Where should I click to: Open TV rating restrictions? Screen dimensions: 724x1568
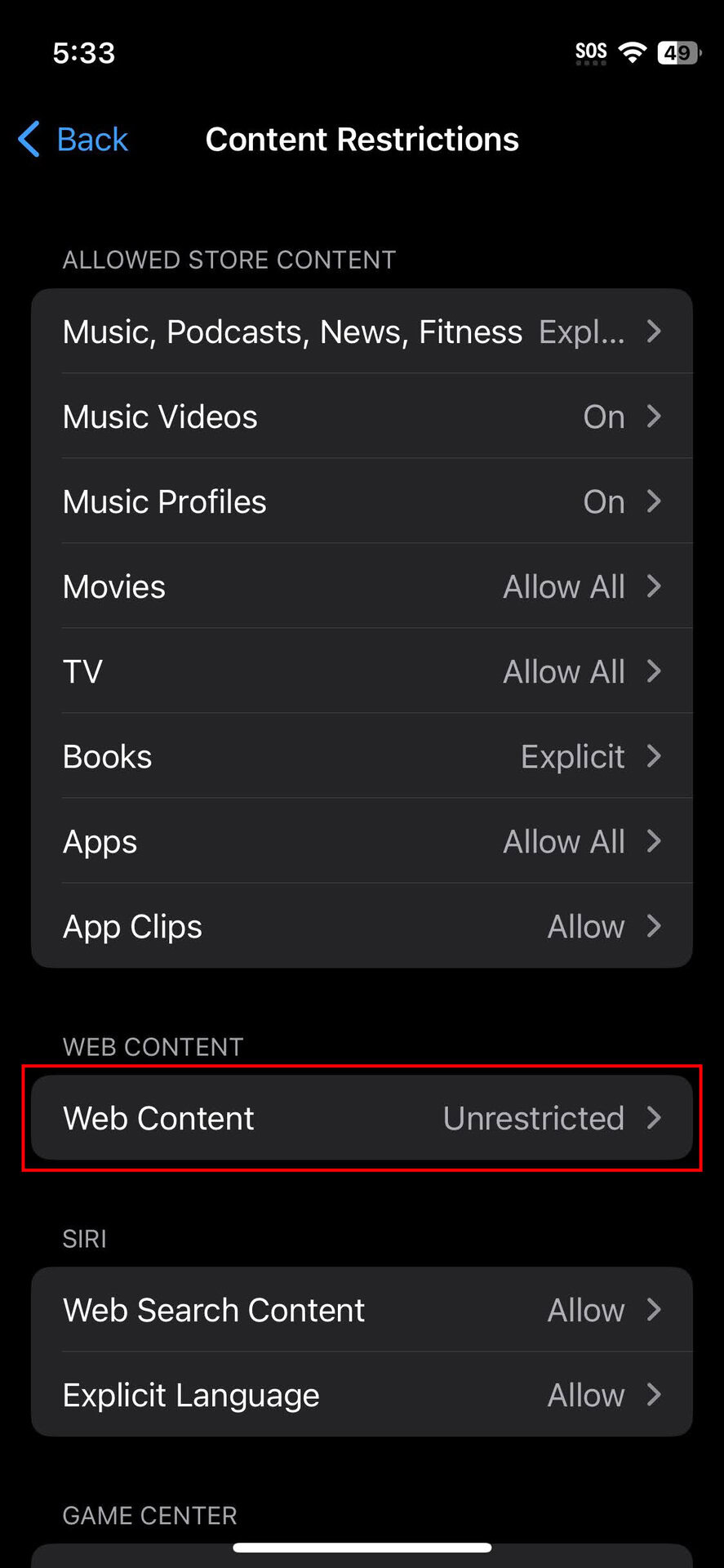click(x=362, y=672)
